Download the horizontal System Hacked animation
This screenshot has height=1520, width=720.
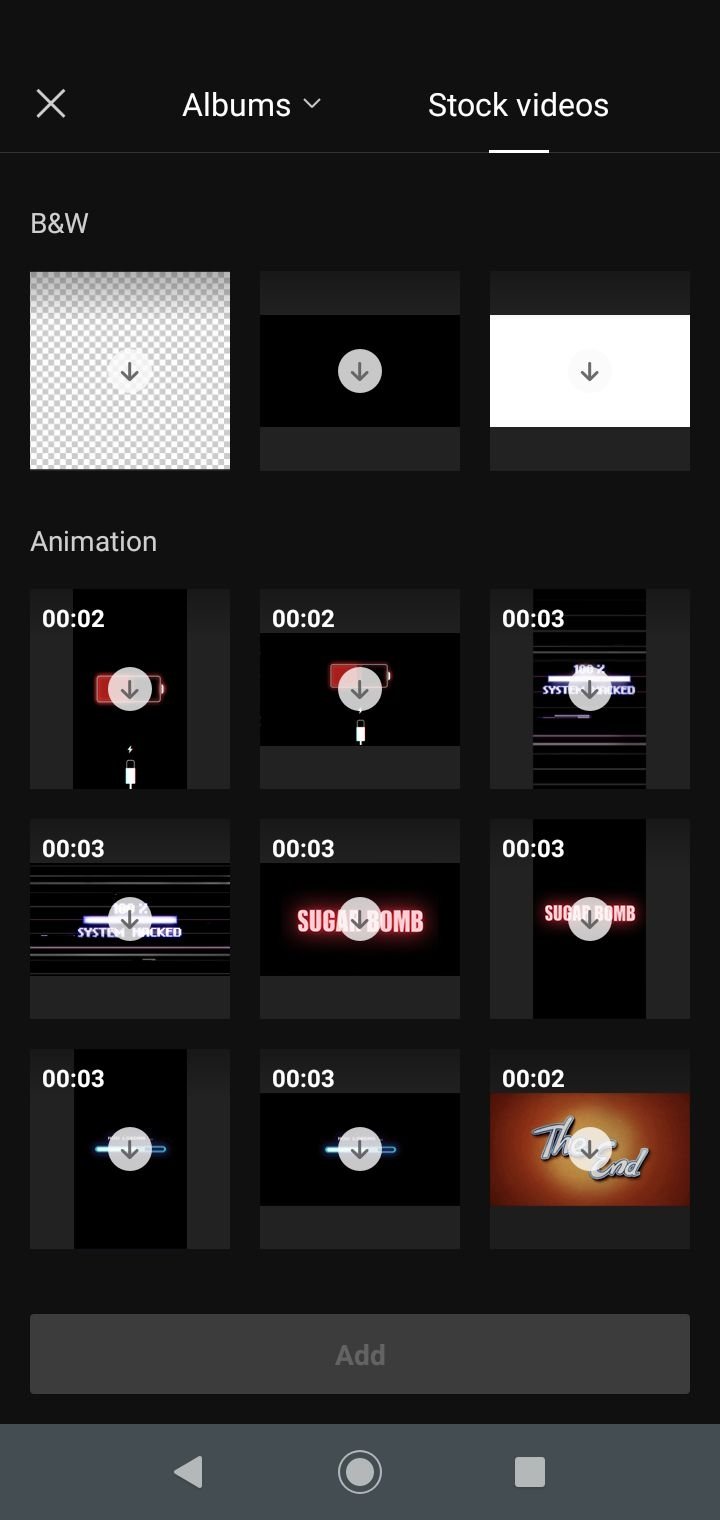pyautogui.click(x=130, y=919)
